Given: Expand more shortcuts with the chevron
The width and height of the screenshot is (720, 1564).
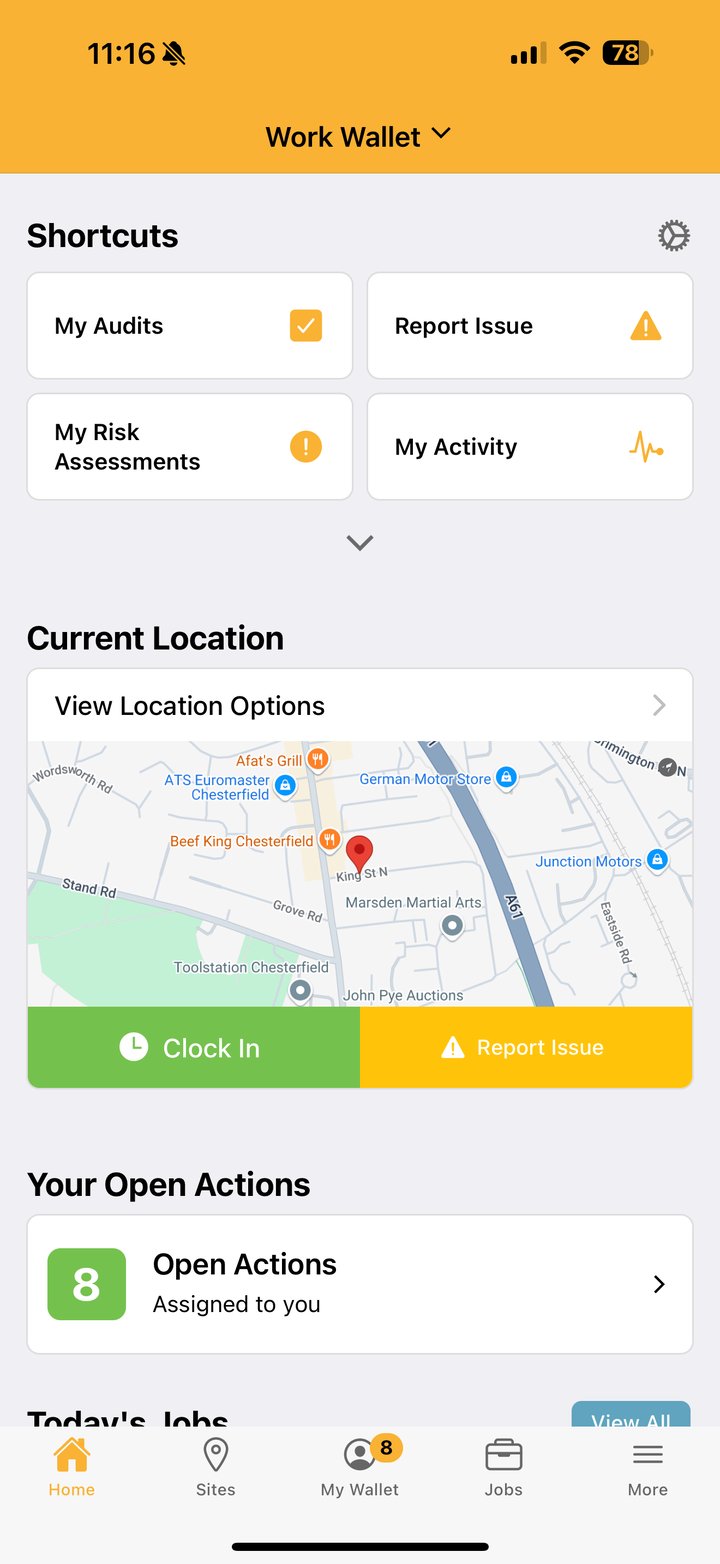Looking at the screenshot, I should tap(359, 542).
